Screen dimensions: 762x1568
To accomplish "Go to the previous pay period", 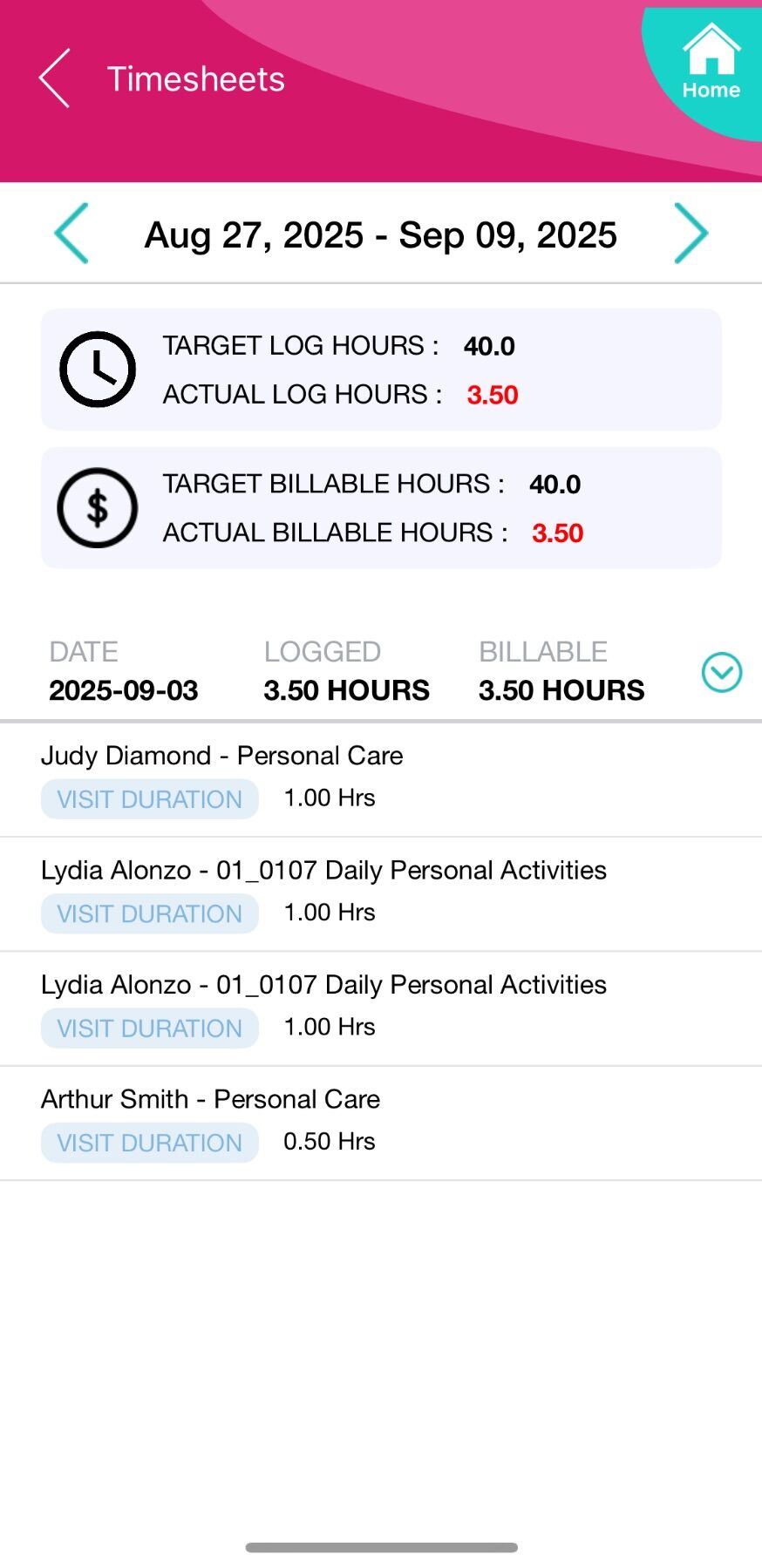I will point(71,234).
